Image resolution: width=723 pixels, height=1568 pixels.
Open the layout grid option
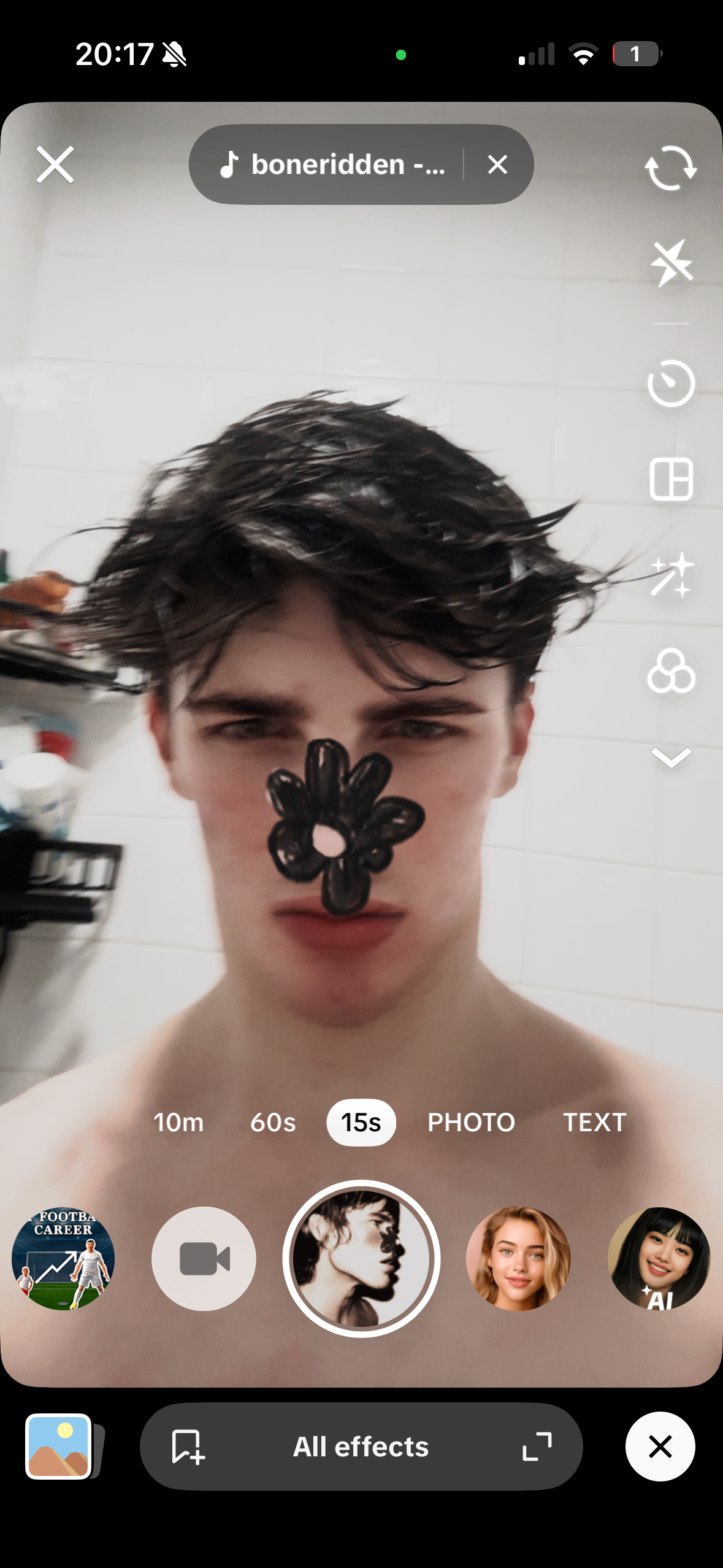pyautogui.click(x=671, y=479)
